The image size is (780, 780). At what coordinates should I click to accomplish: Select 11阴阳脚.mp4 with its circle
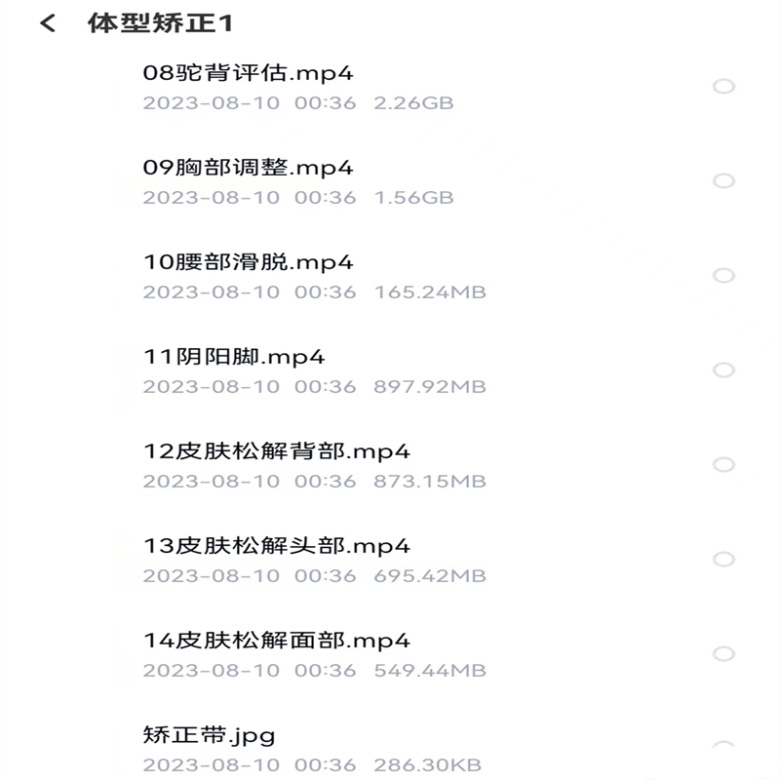[x=723, y=370]
